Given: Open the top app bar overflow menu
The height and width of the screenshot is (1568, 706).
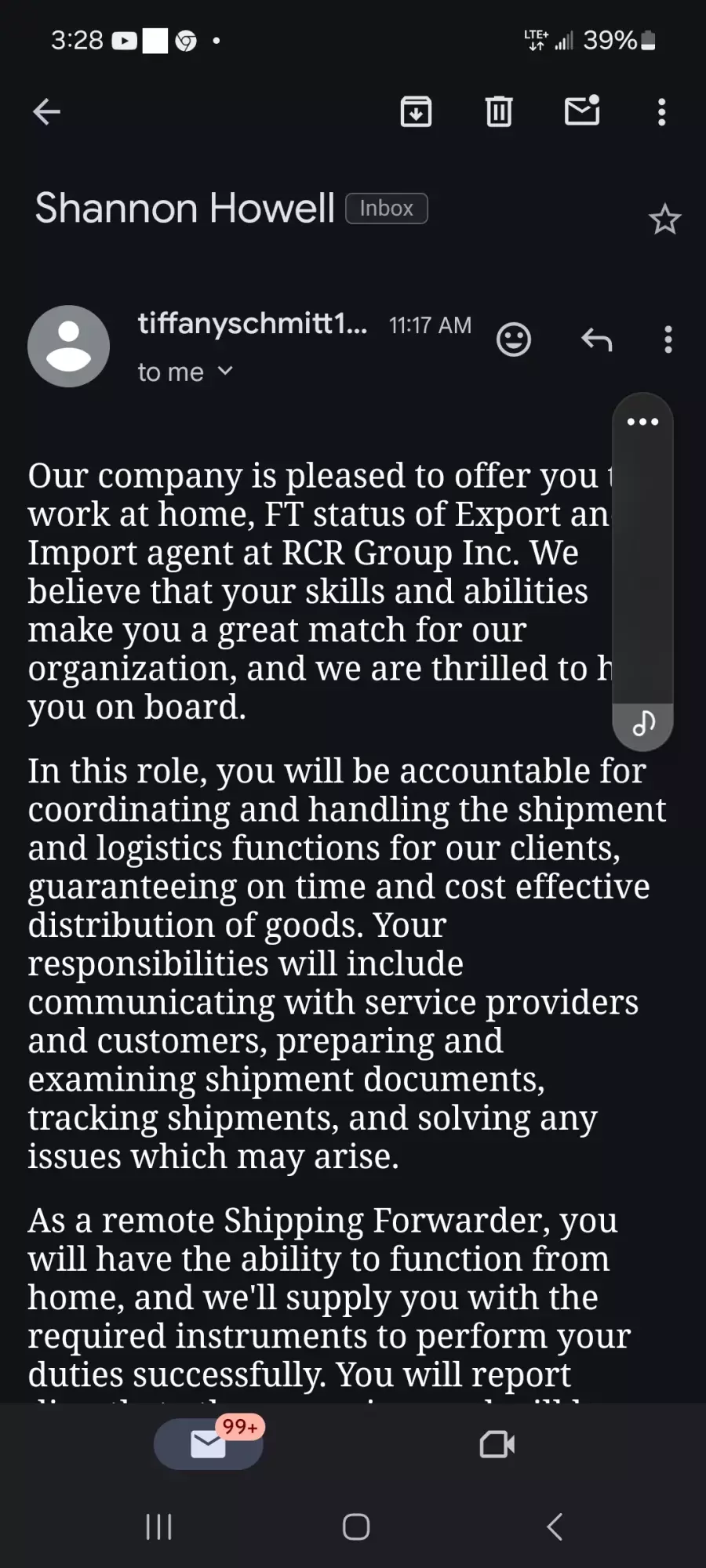Looking at the screenshot, I should point(662,112).
